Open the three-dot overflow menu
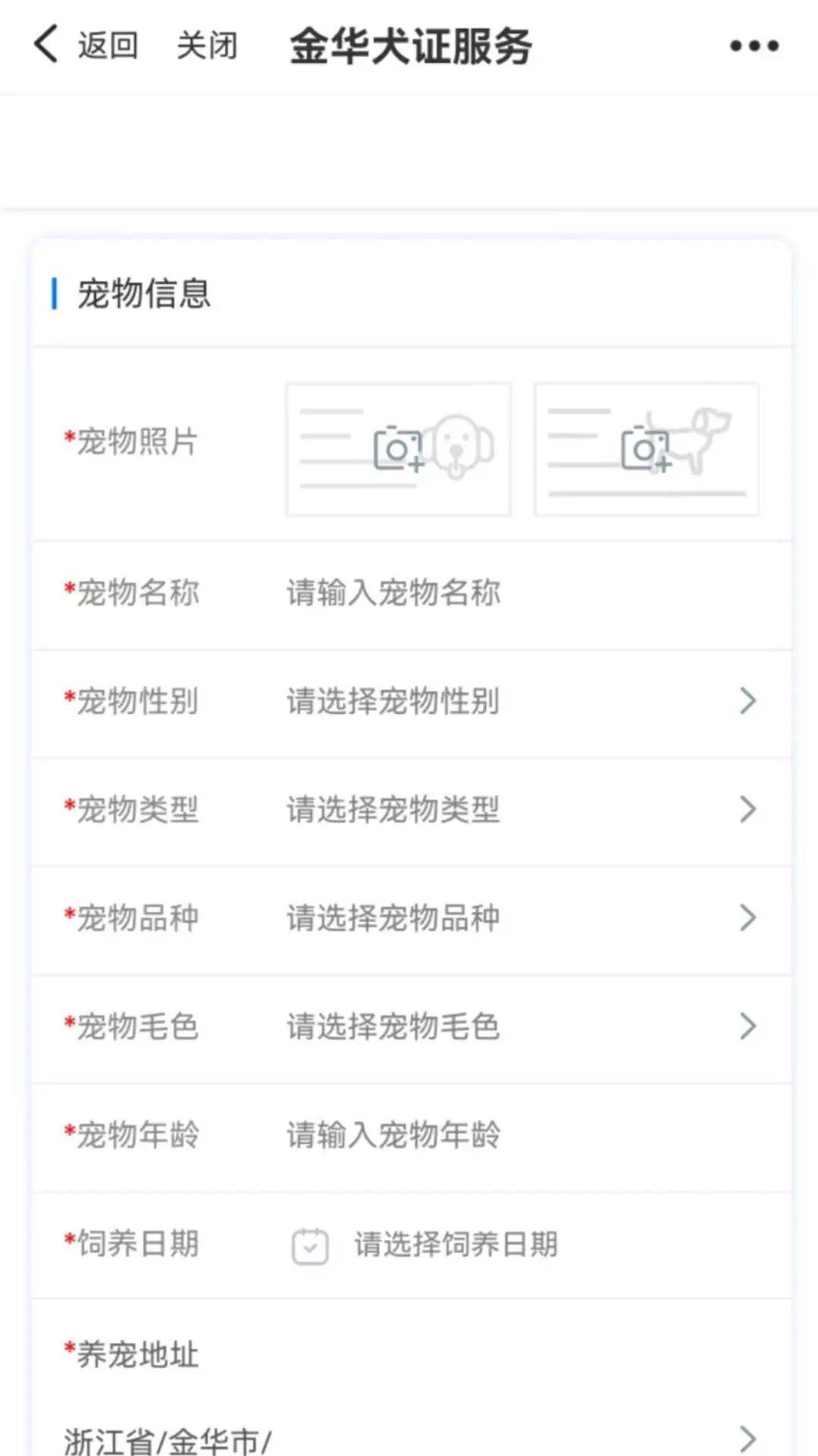Image resolution: width=818 pixels, height=1456 pixels. coord(753,46)
